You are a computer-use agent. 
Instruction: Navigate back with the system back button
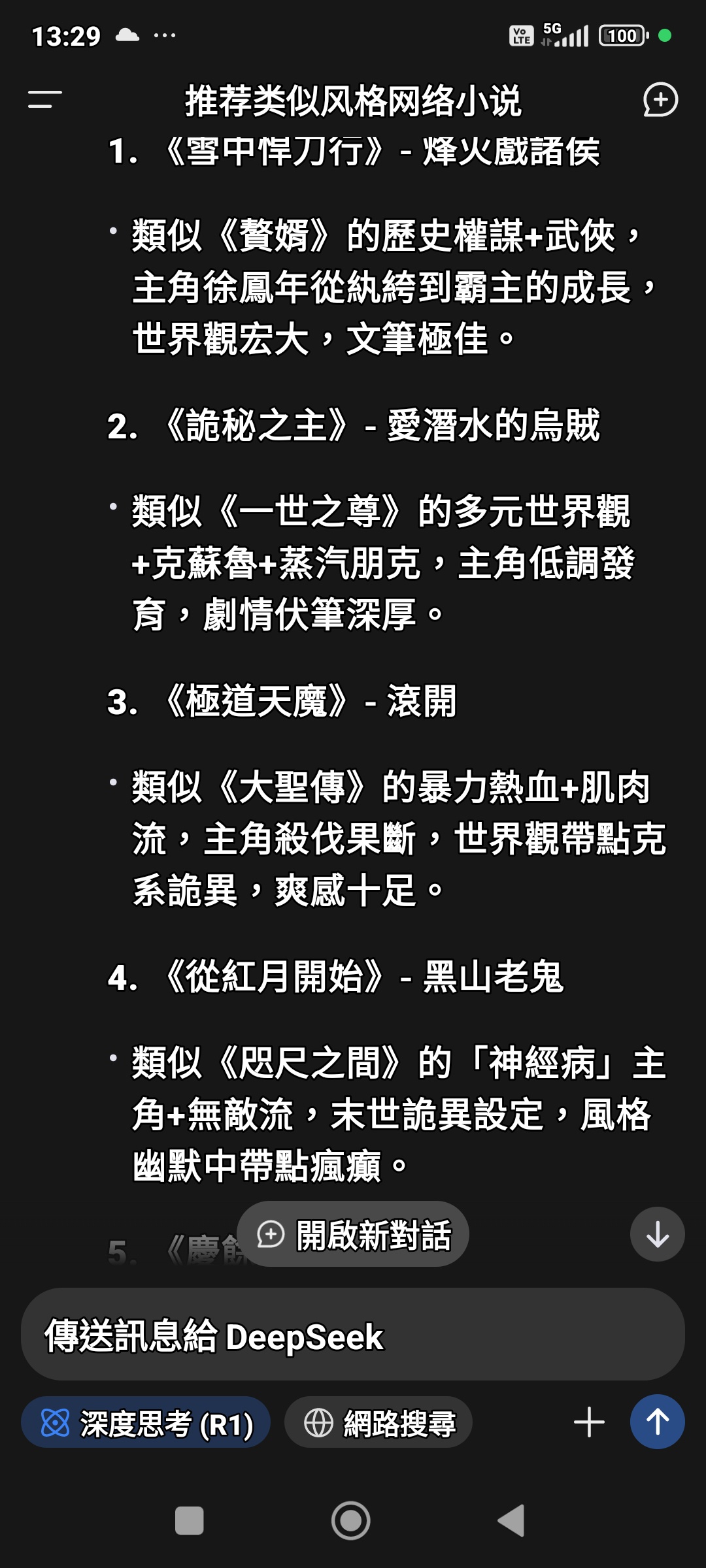pyautogui.click(x=512, y=1521)
